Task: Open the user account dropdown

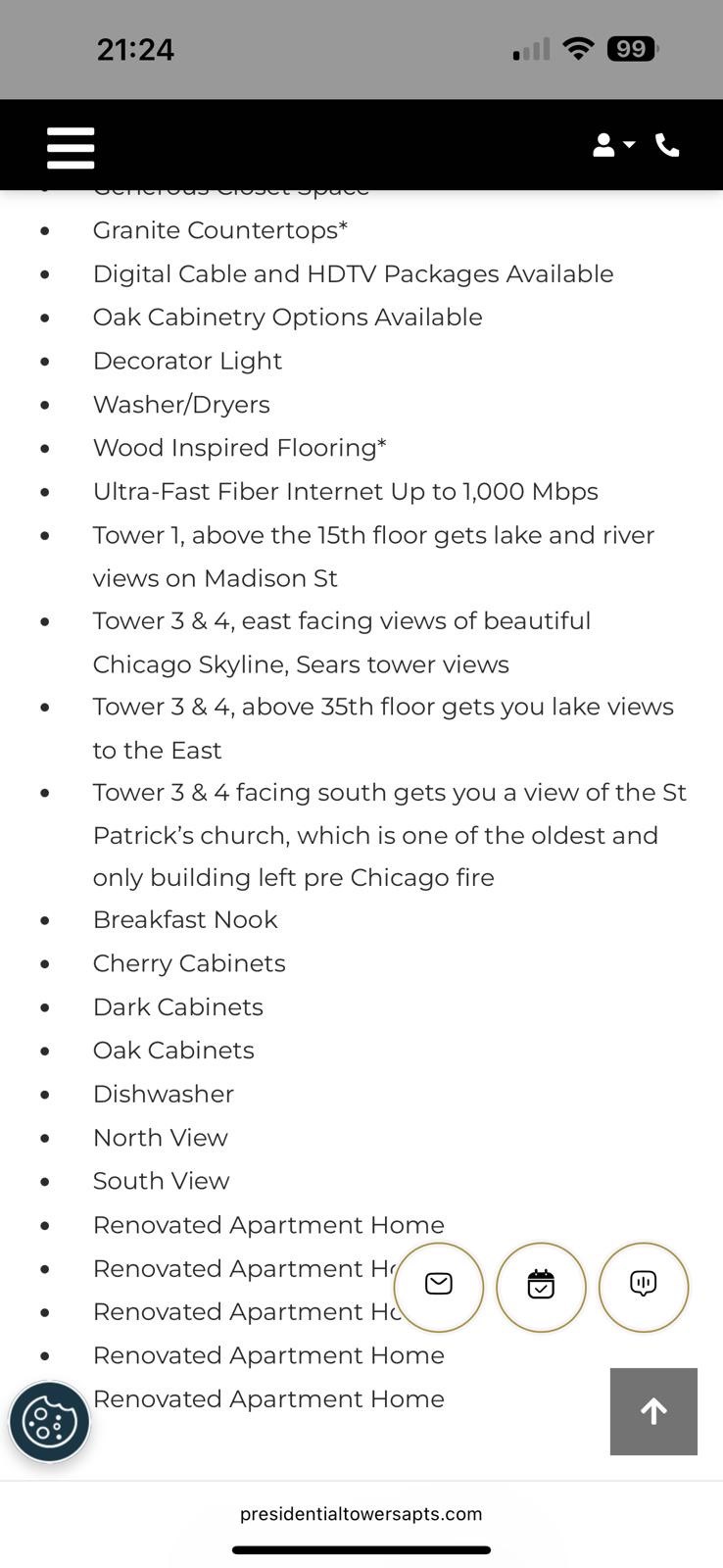Action: tap(613, 145)
